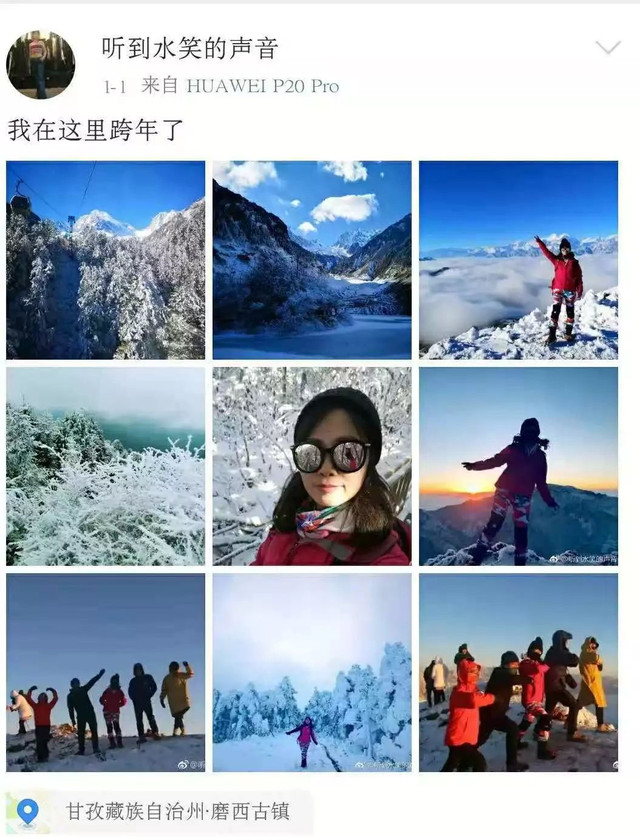The height and width of the screenshot is (837, 640).
Task: Open the dusk photo of five people posing
Action: click(x=105, y=672)
